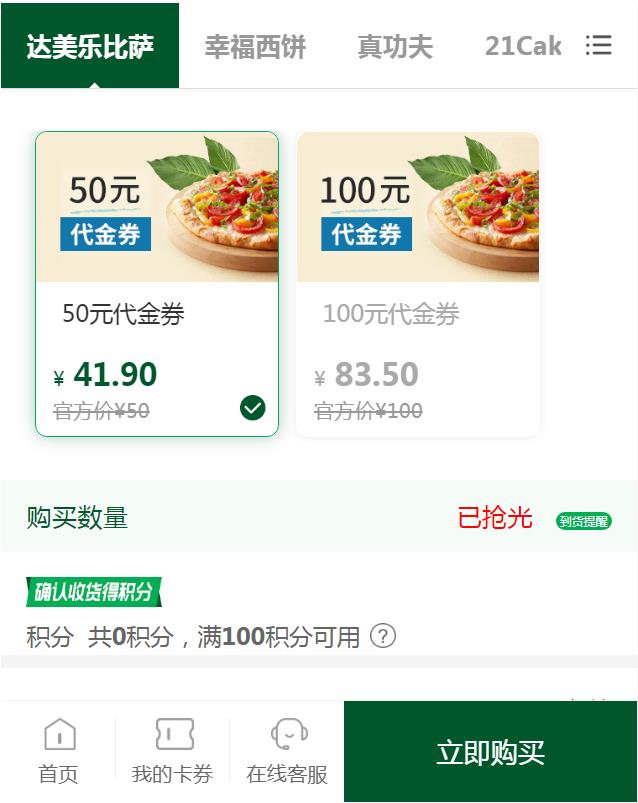Tap the 到货提醒 restock reminder button
This screenshot has width=638, height=803.
[584, 521]
